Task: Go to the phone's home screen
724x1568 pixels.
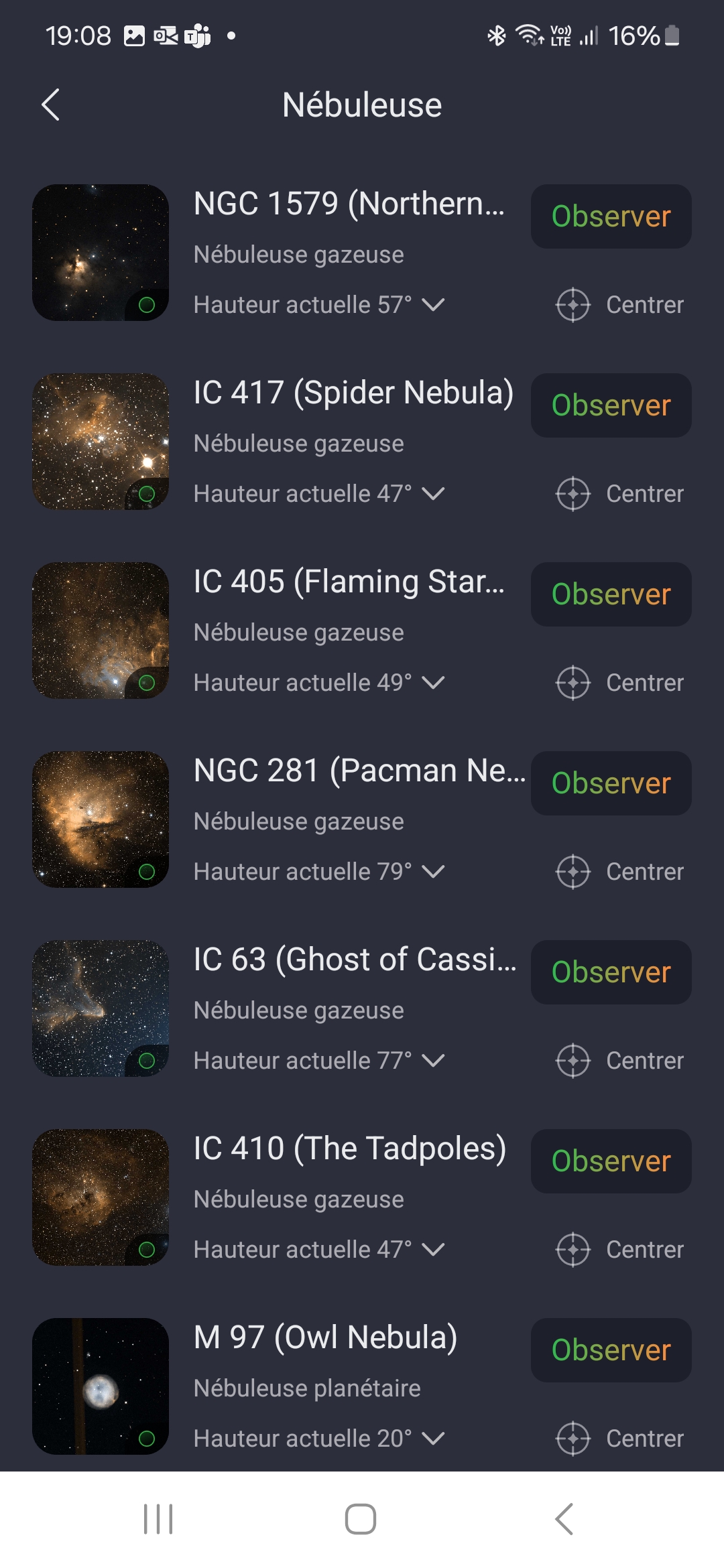Action: 361,1519
